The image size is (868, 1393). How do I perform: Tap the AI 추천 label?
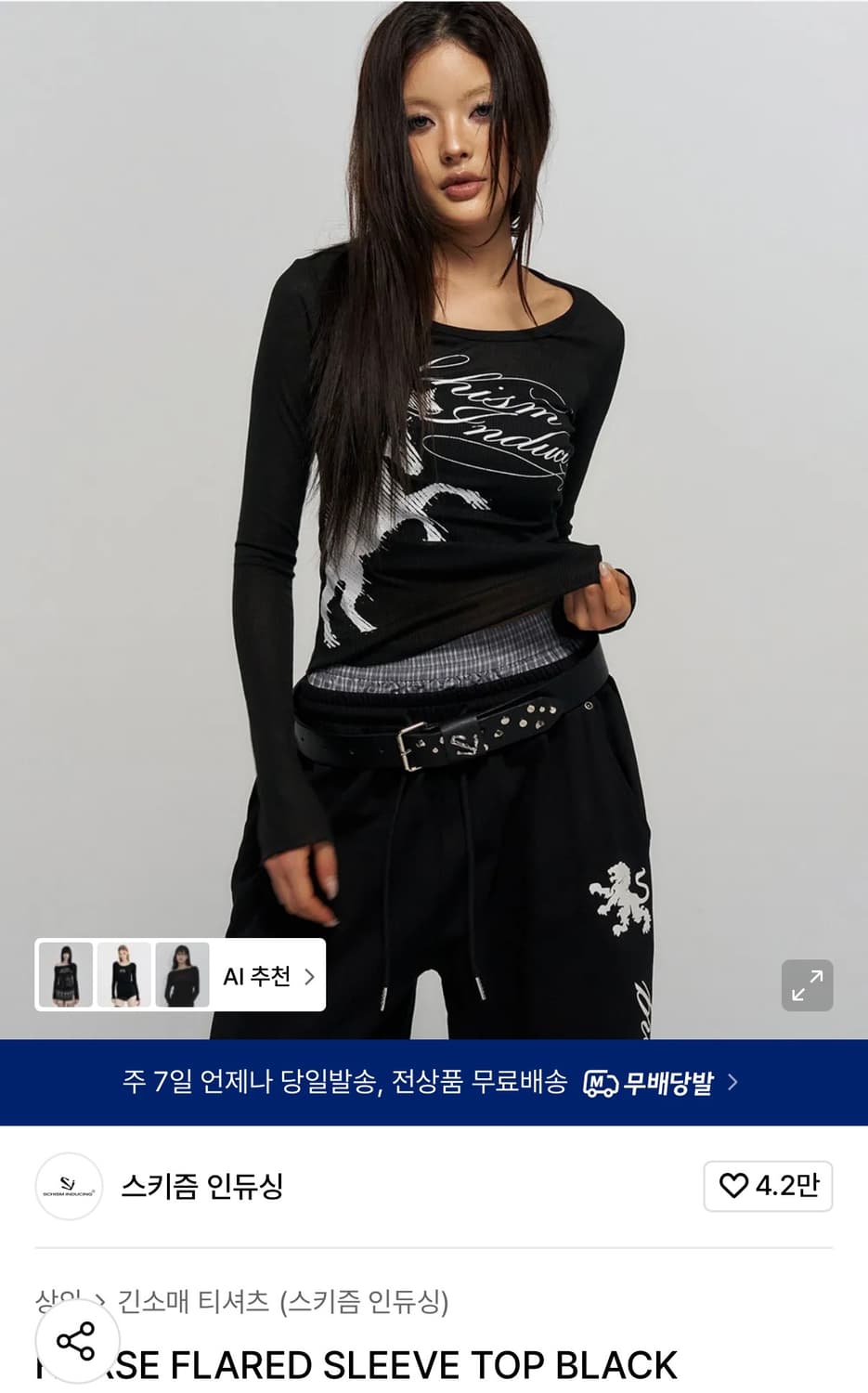coord(256,975)
